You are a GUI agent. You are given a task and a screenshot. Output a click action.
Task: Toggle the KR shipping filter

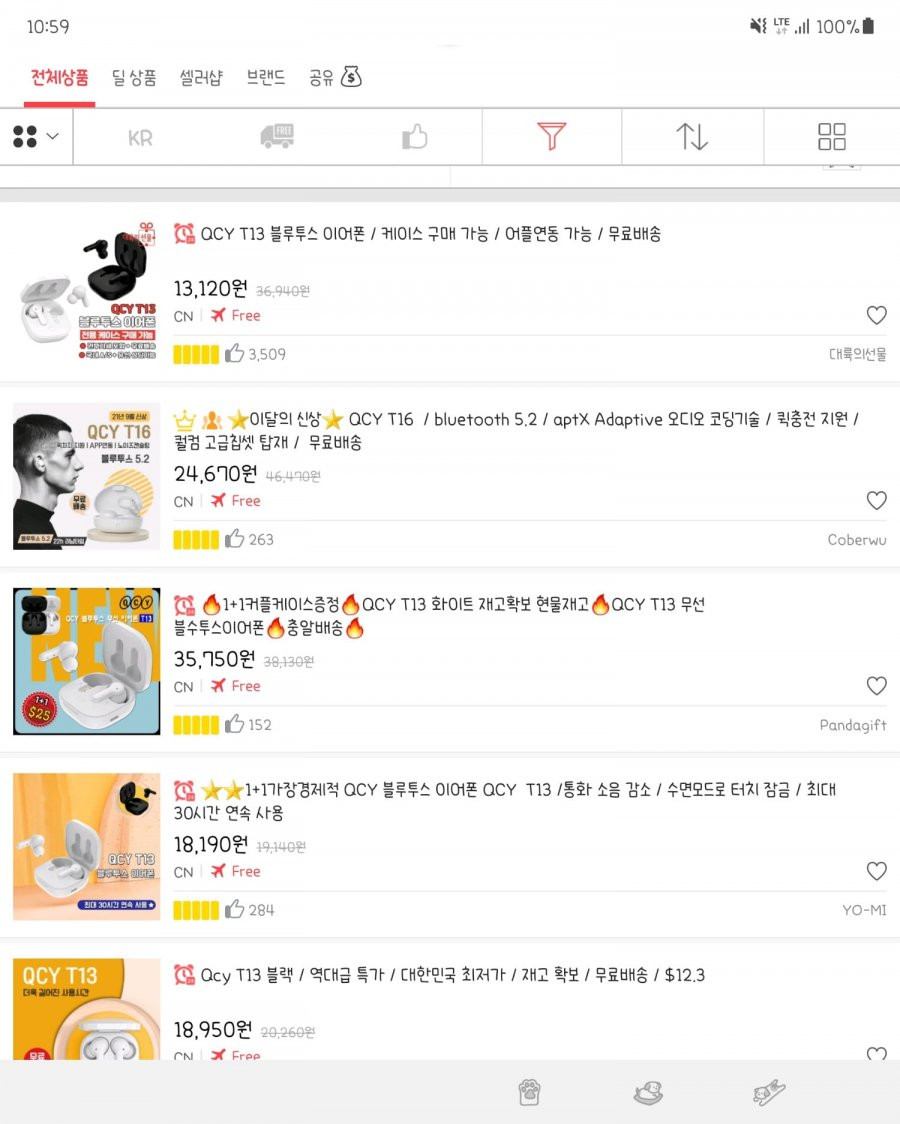(x=140, y=138)
